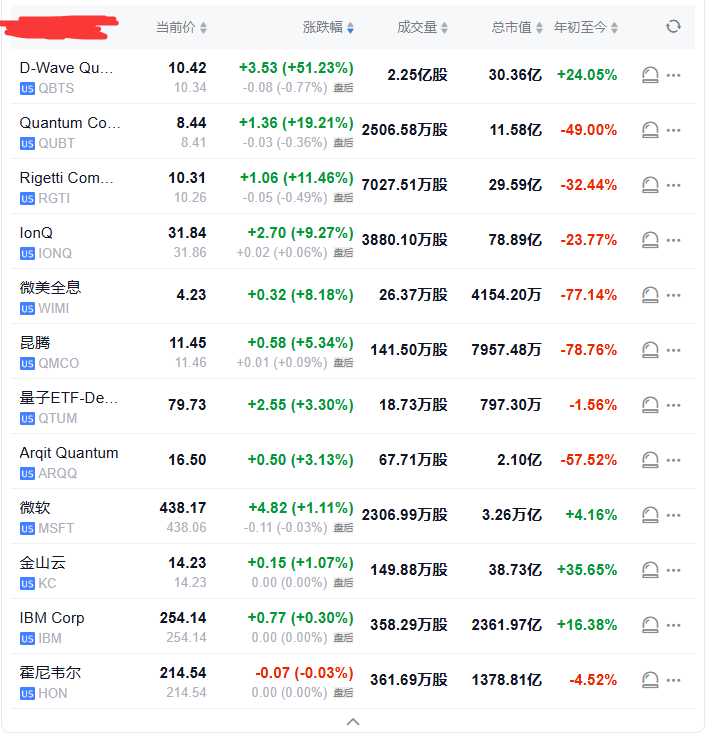Set price alert for Quantum QUBT
Screen dimensions: 708x754
[650, 130]
